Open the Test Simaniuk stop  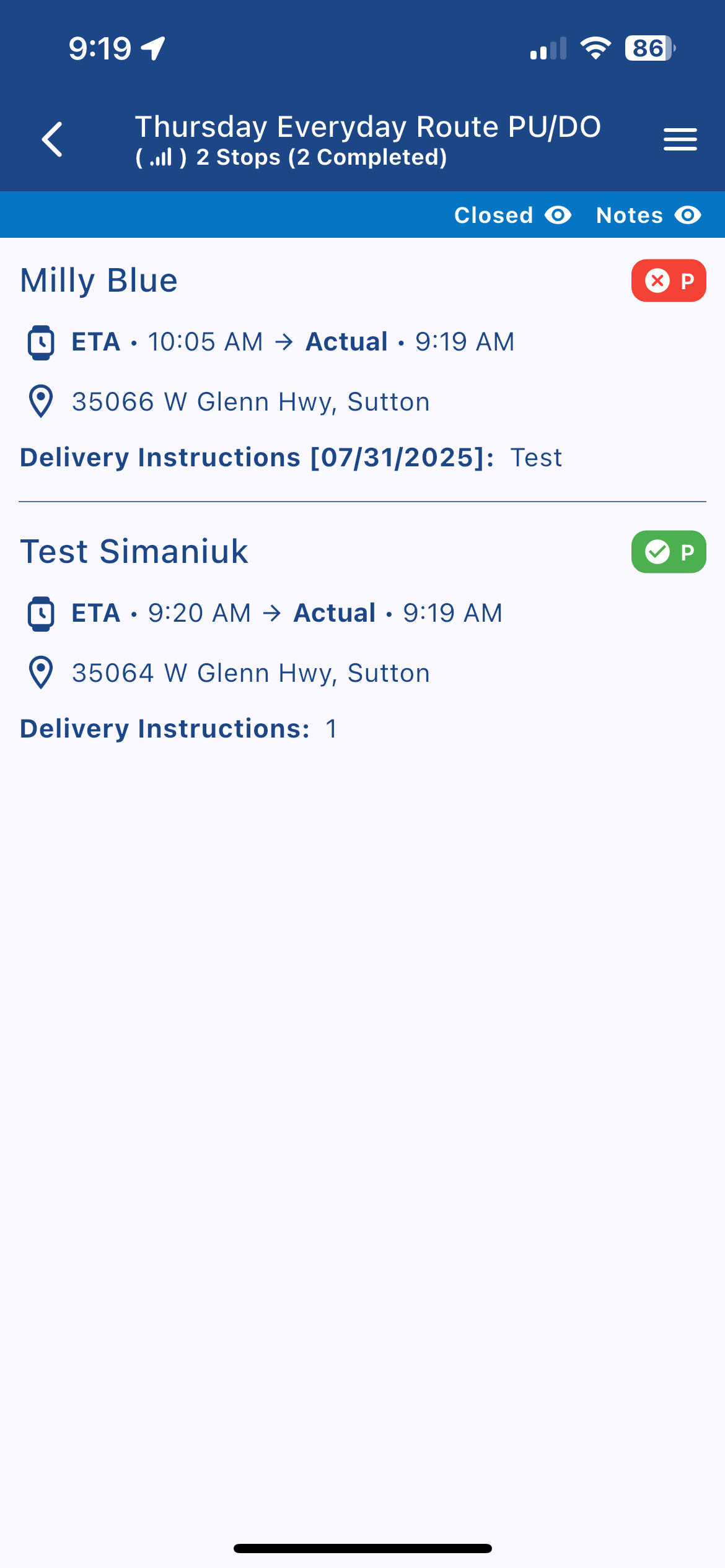(134, 552)
